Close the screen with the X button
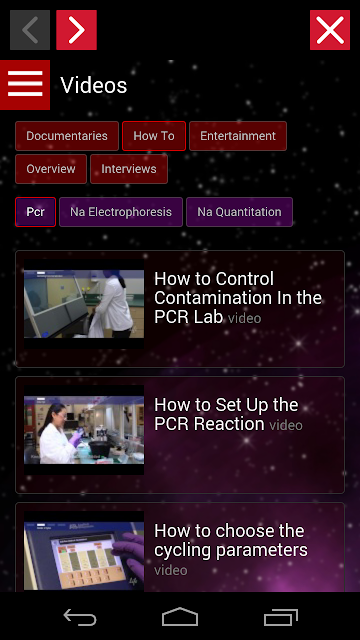Screen dimensions: 360x640 pos(330,30)
